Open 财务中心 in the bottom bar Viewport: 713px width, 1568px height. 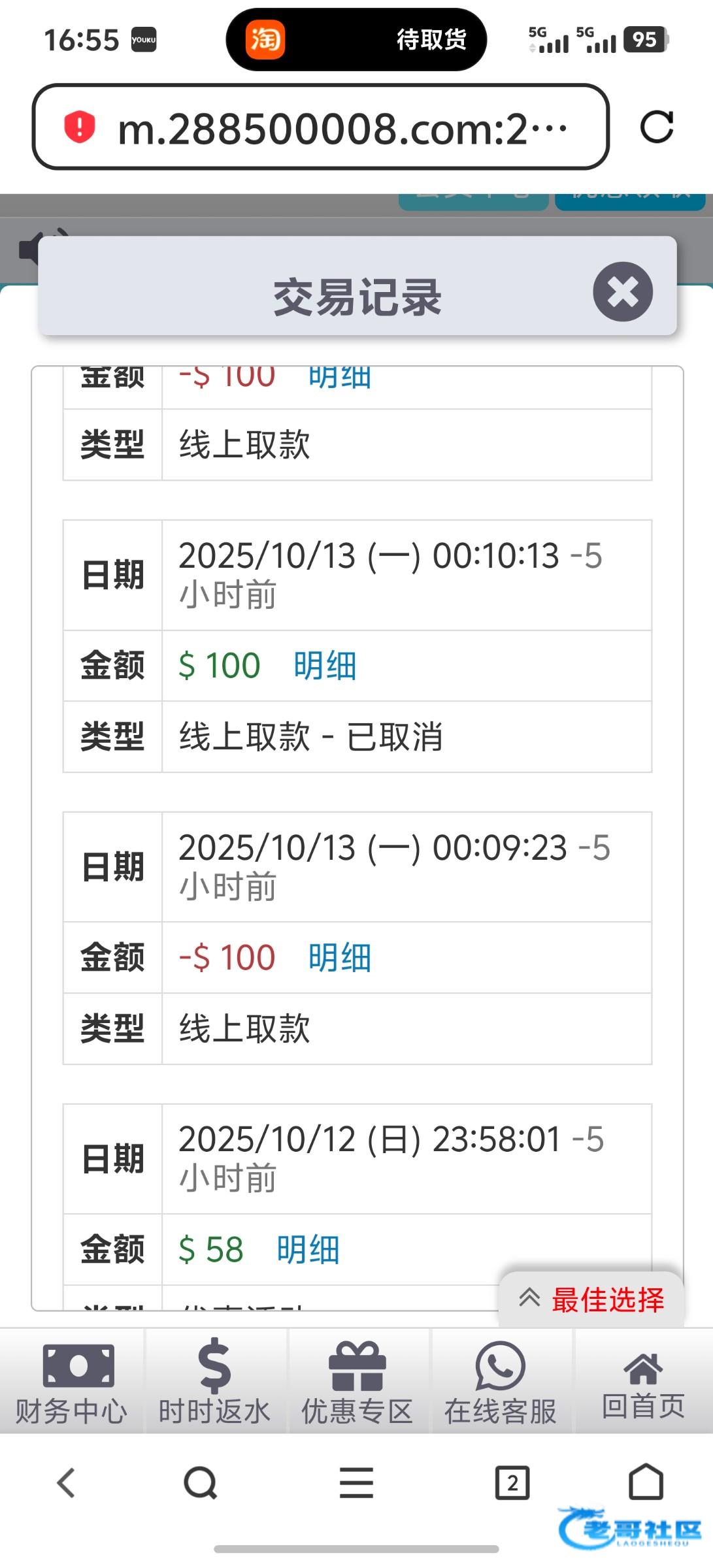coord(72,1381)
